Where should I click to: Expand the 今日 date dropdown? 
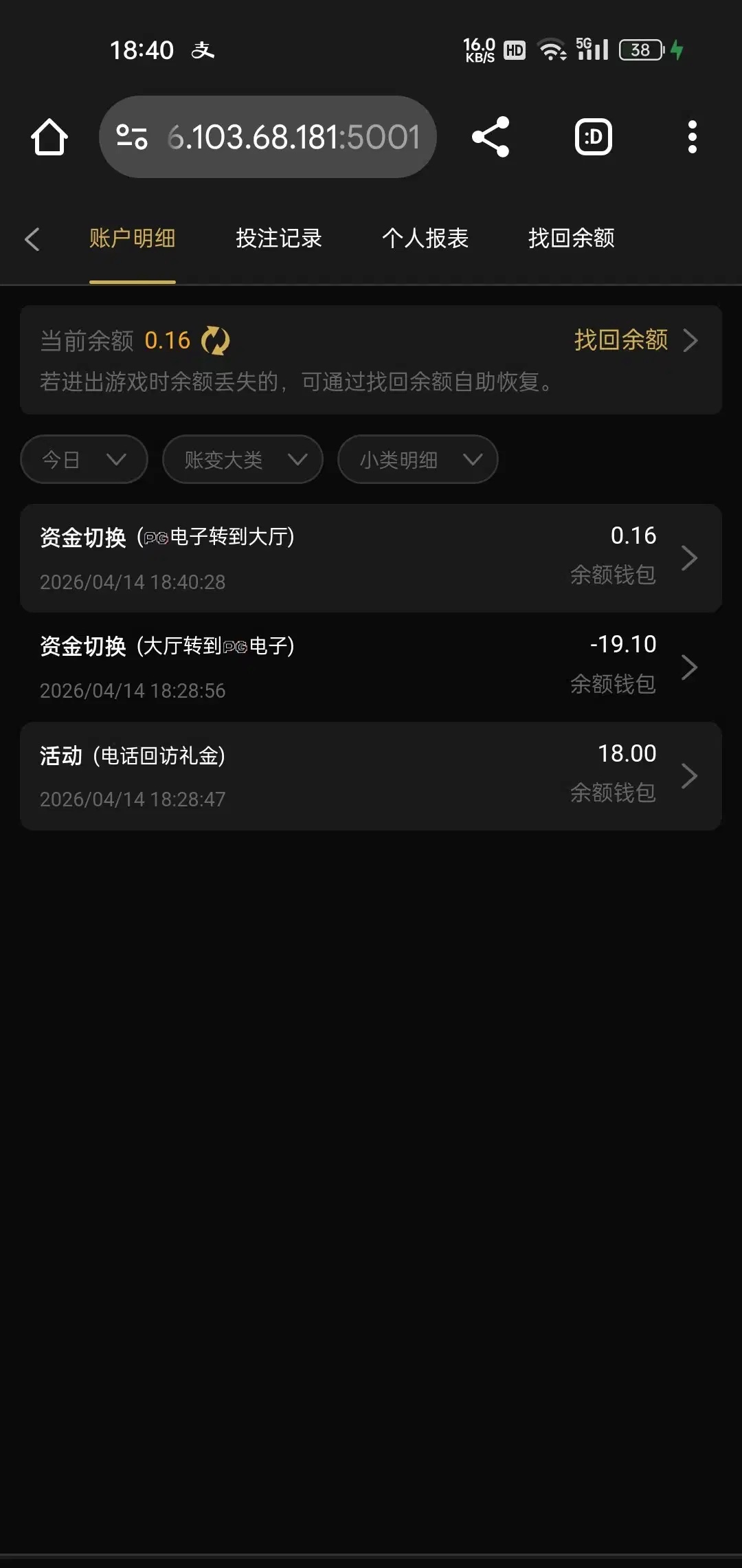tap(84, 459)
